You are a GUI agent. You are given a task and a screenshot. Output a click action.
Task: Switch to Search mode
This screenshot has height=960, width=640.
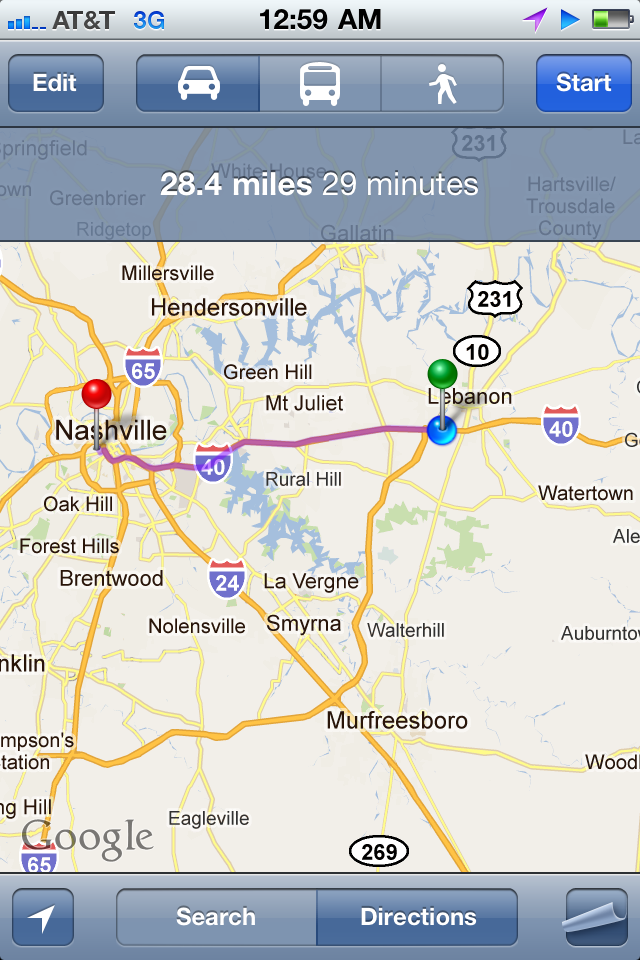pyautogui.click(x=216, y=917)
